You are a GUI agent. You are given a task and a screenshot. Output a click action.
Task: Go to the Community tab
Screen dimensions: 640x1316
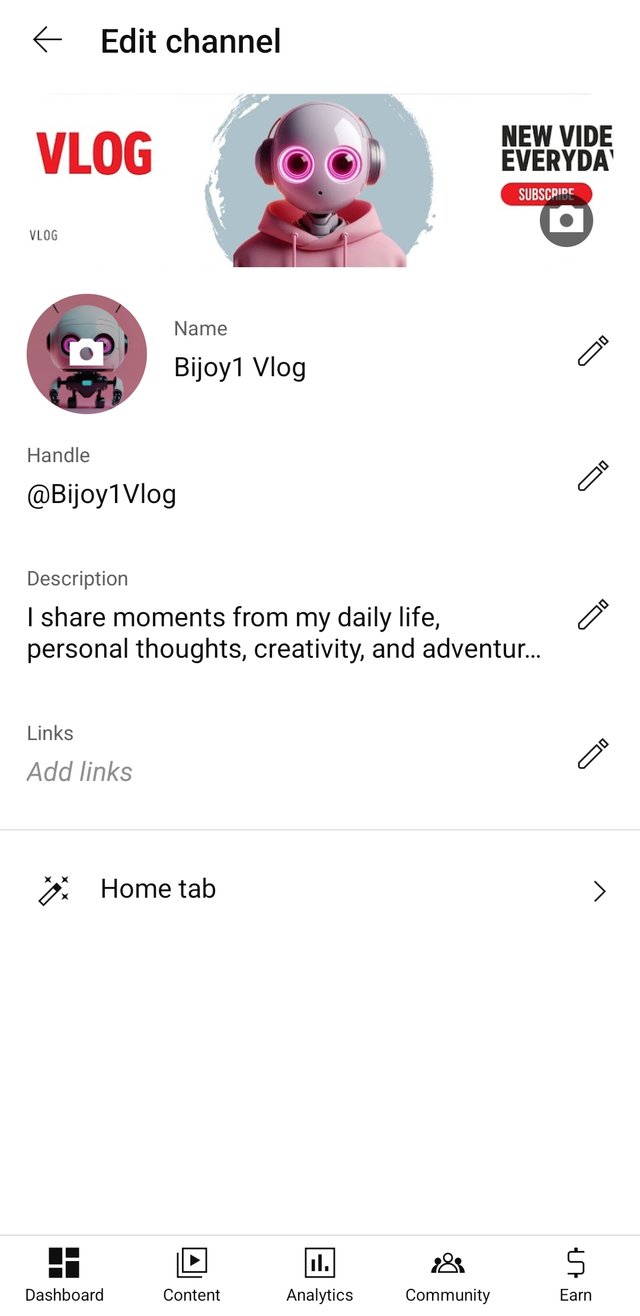447,1274
